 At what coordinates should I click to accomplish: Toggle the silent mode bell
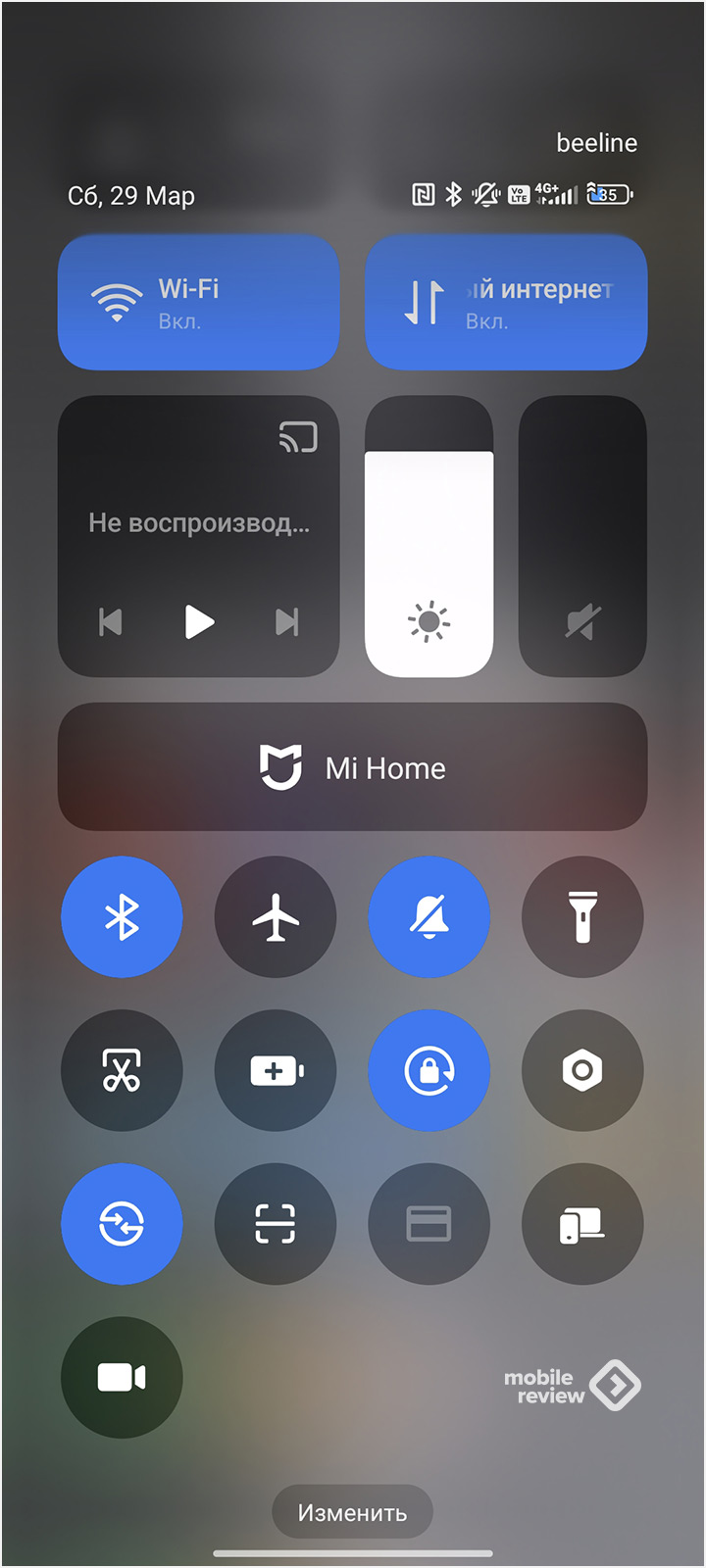(429, 916)
